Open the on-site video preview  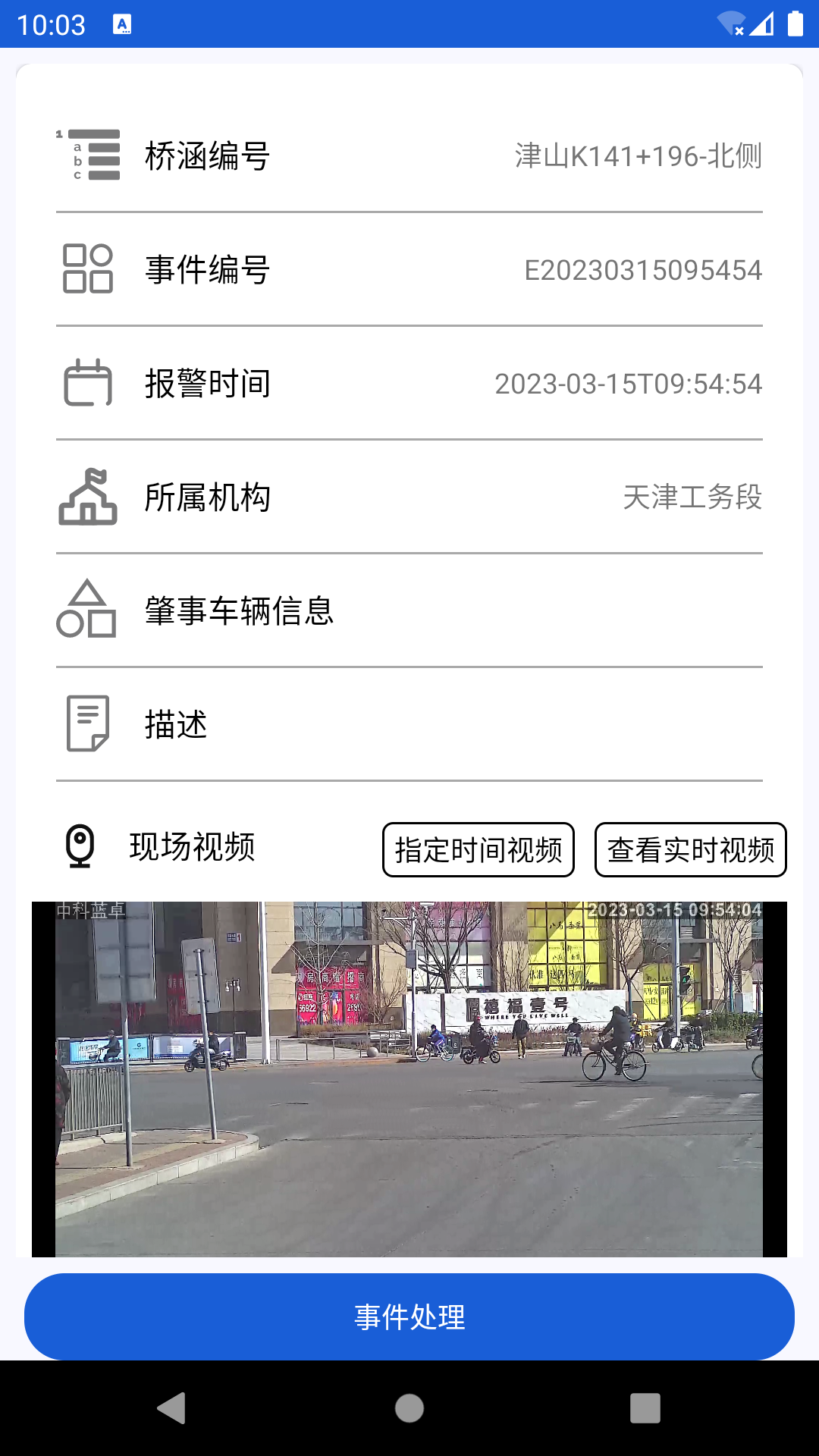click(409, 1078)
